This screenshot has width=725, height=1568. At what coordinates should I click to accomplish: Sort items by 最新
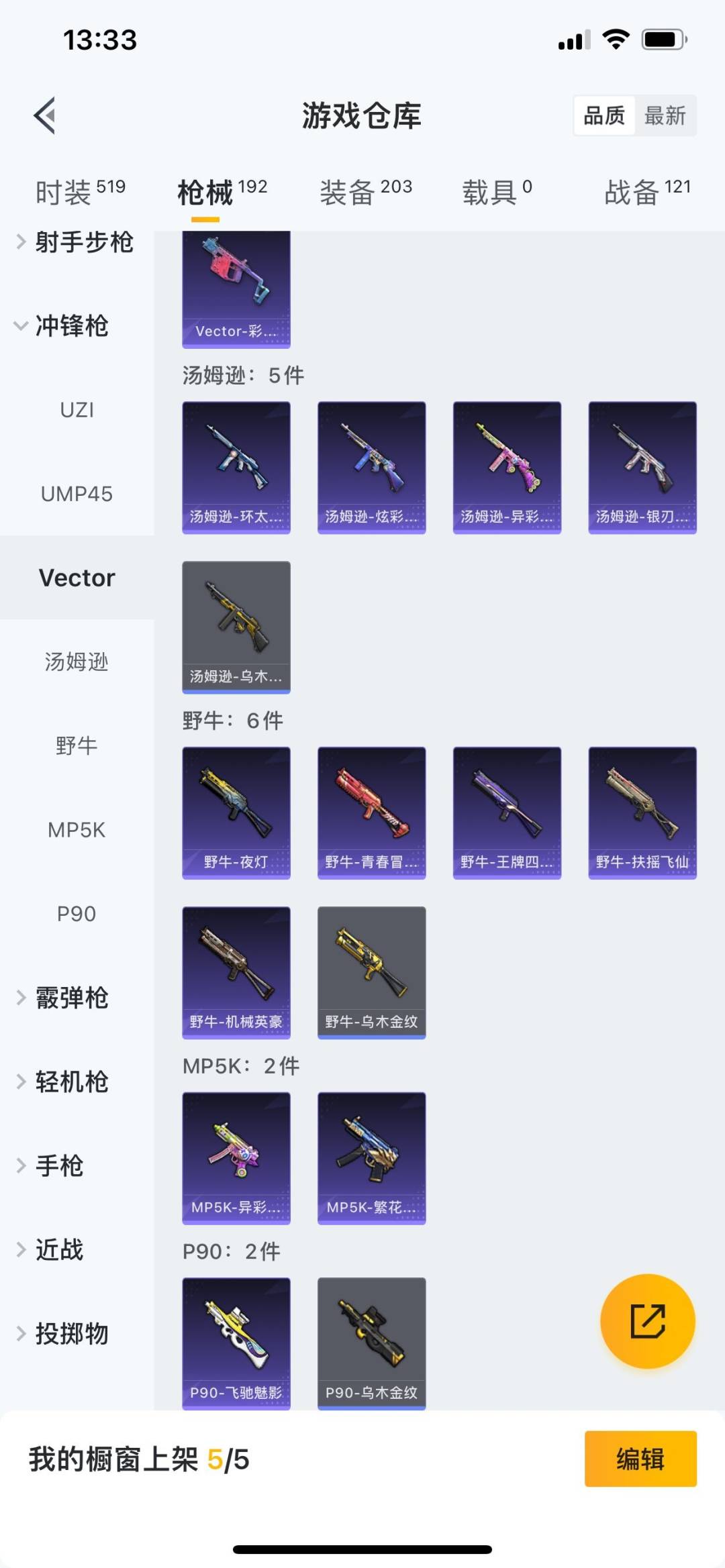pyautogui.click(x=665, y=115)
